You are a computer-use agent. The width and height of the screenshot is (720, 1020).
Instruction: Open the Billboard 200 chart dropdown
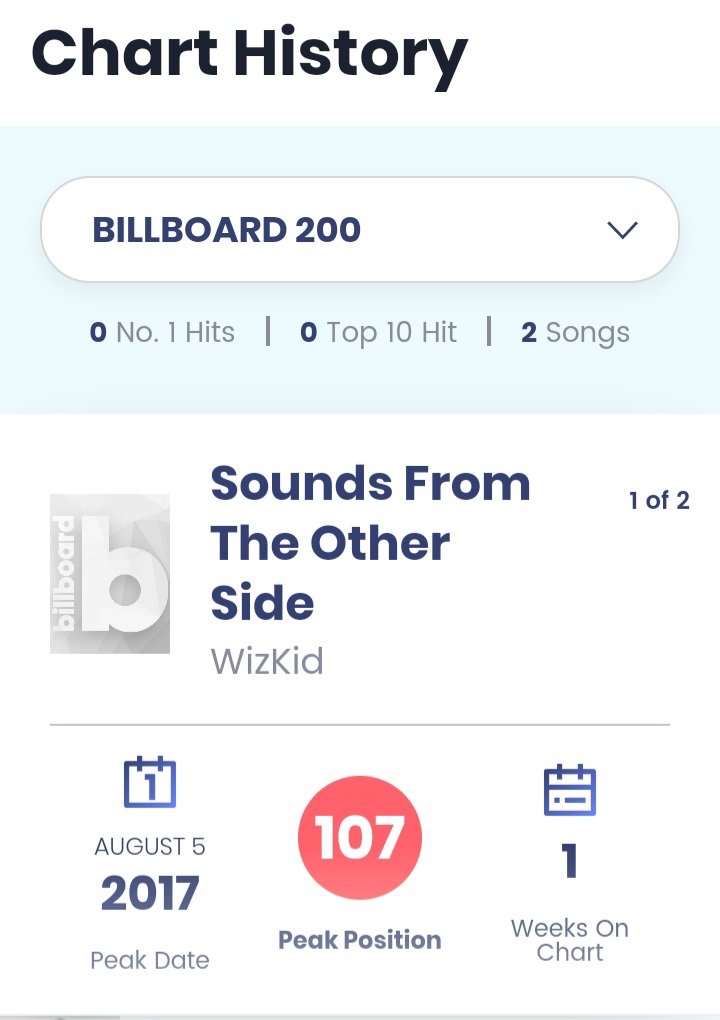[x=360, y=230]
